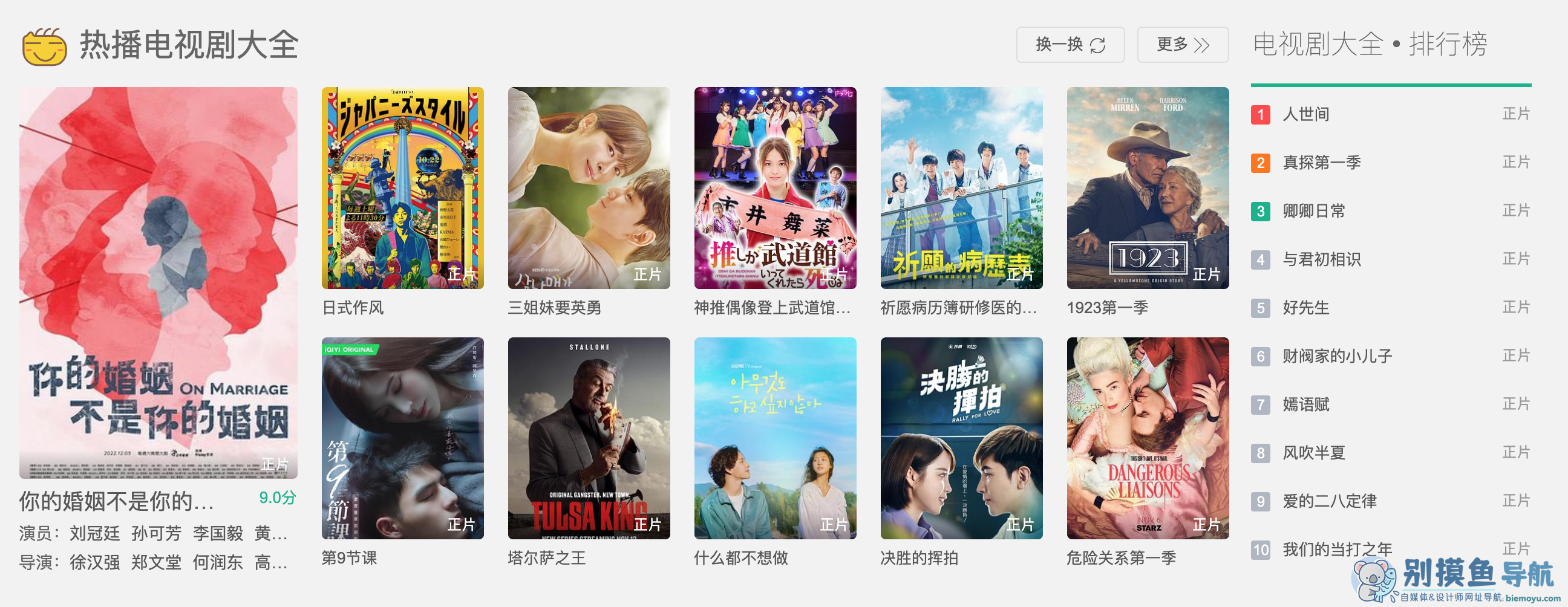Open the 神推偶像登上武道馆 drama card
This screenshot has width=1568, height=607.
coord(775,188)
